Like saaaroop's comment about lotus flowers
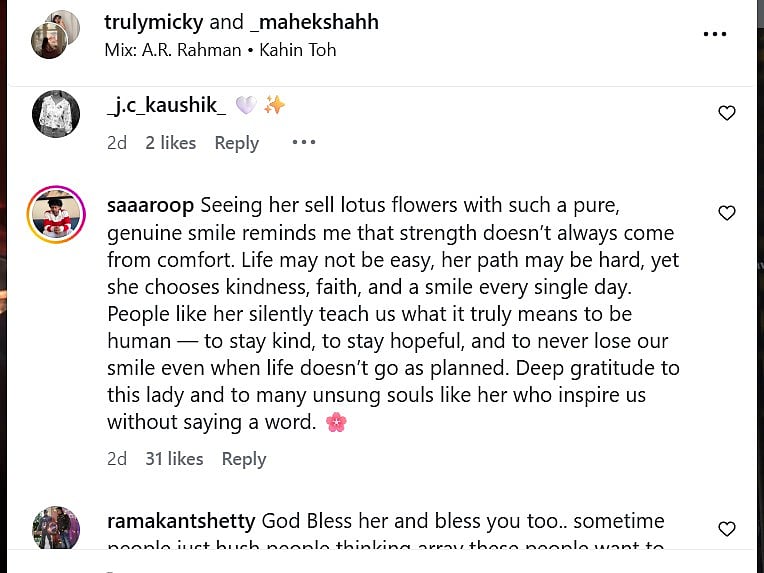Image resolution: width=764 pixels, height=573 pixels. click(x=727, y=213)
